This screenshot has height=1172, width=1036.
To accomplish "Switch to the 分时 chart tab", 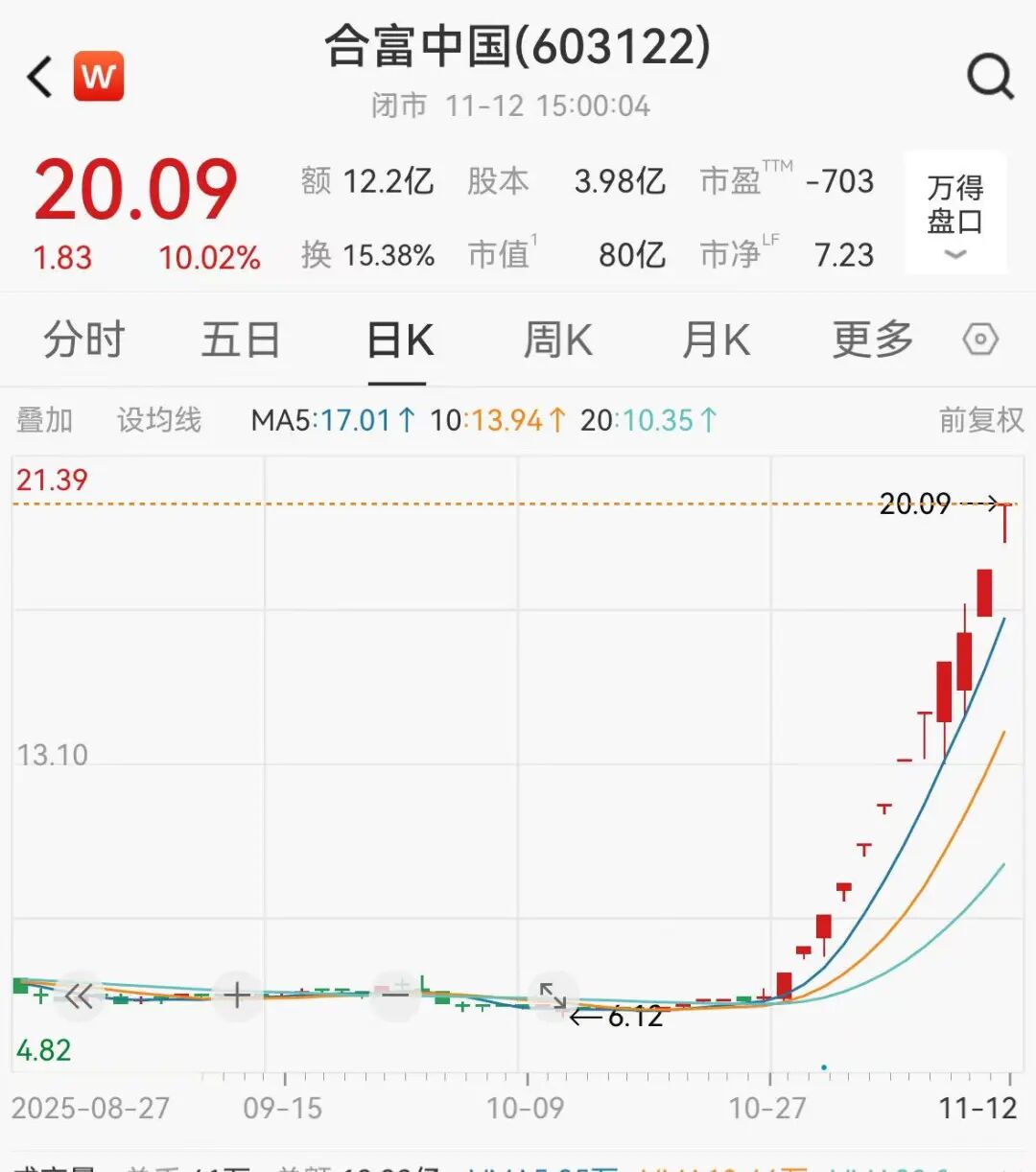I will point(84,340).
